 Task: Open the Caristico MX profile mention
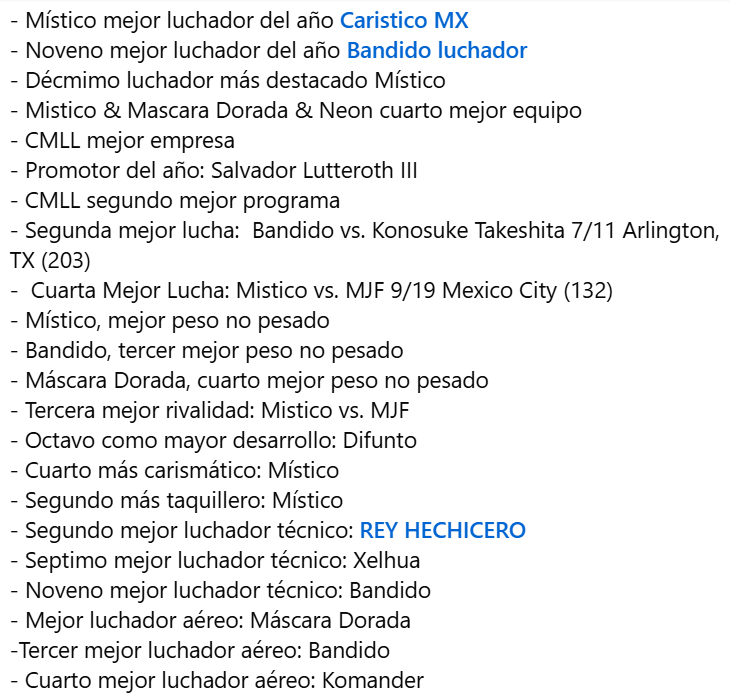click(404, 20)
